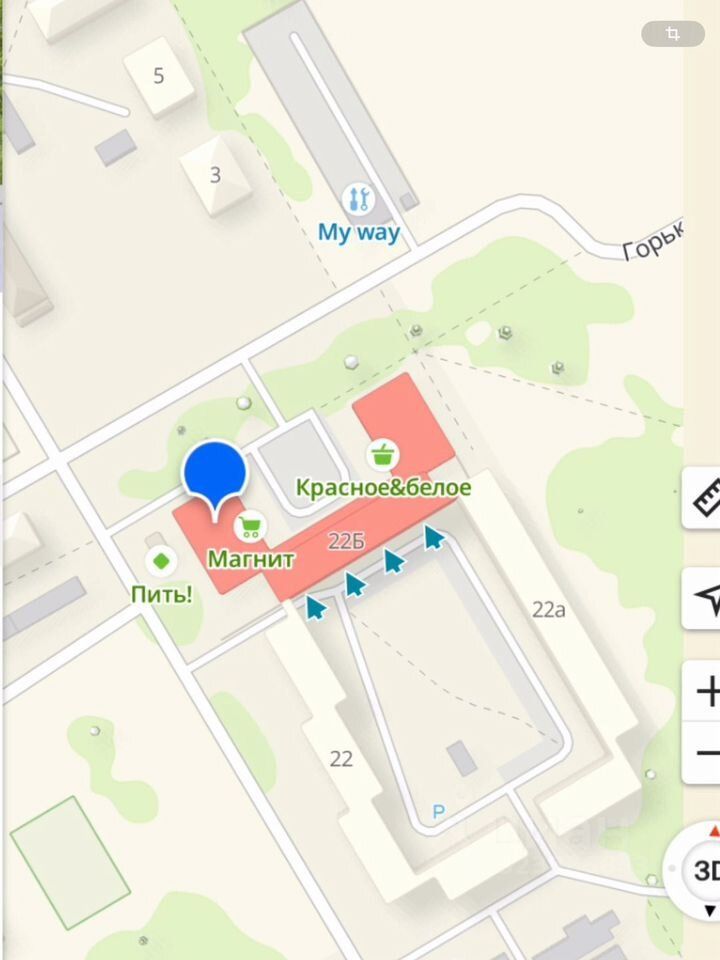Select the Красное&белое store marker
720x960 pixels.
coord(381,455)
